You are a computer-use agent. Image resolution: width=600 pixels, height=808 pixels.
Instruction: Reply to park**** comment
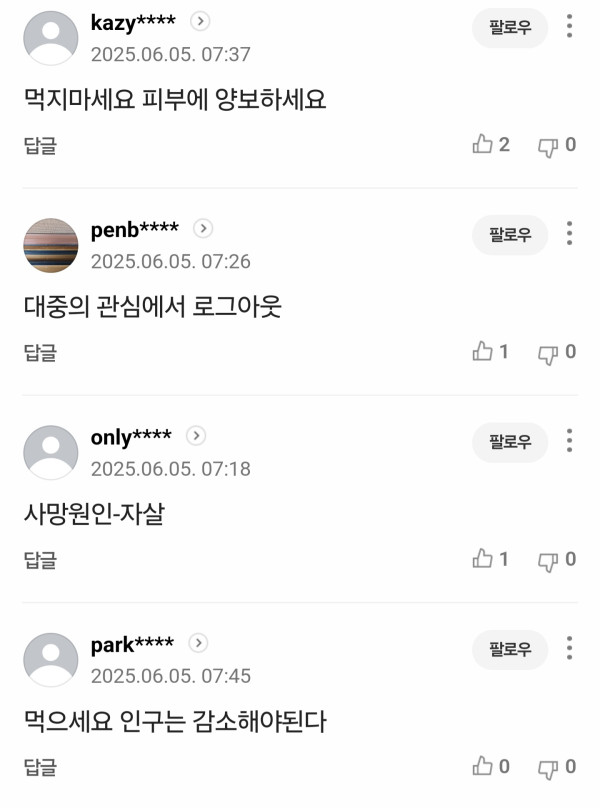coord(40,767)
